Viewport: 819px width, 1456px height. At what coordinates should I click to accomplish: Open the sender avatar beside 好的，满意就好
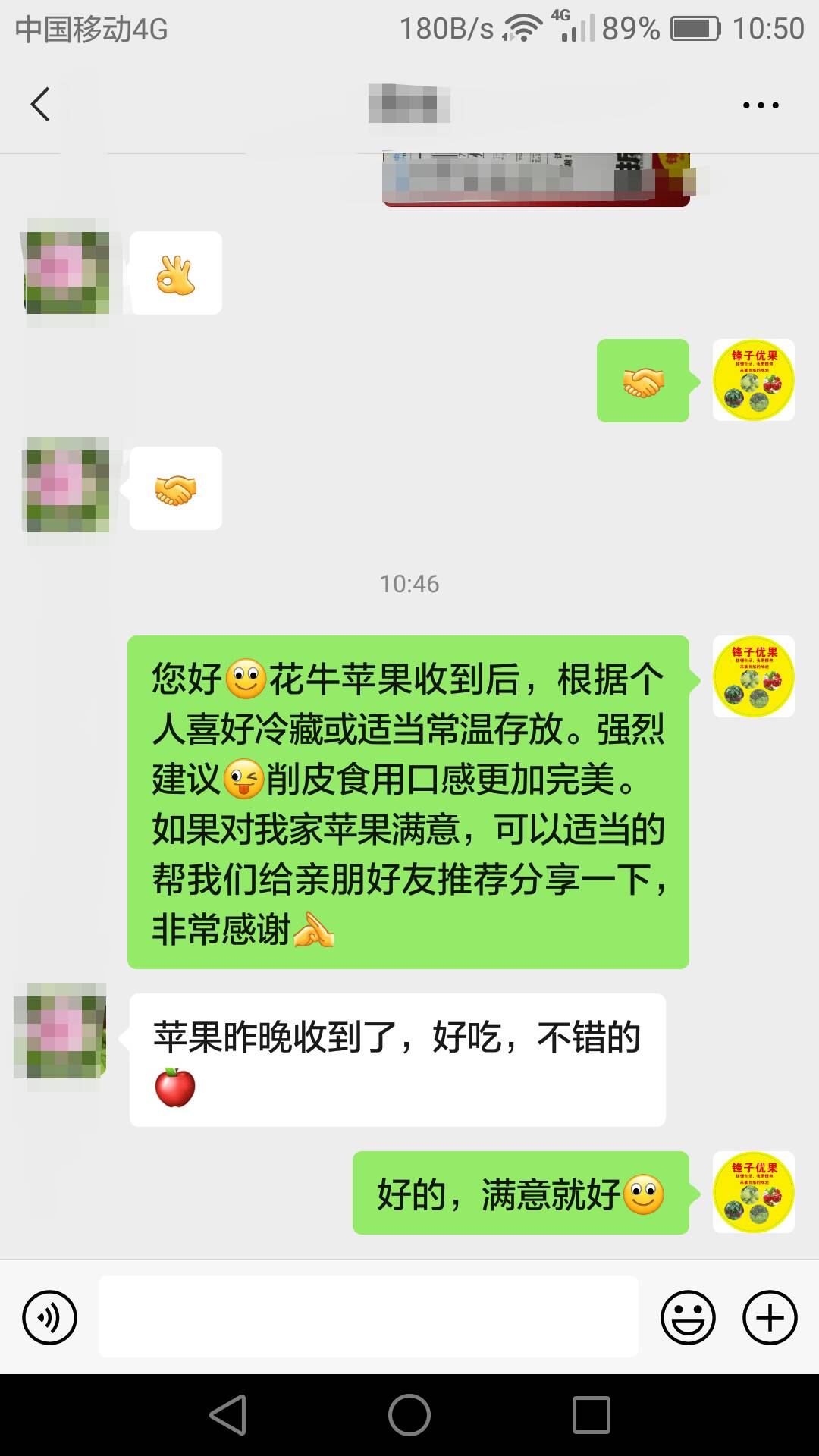click(x=753, y=1192)
